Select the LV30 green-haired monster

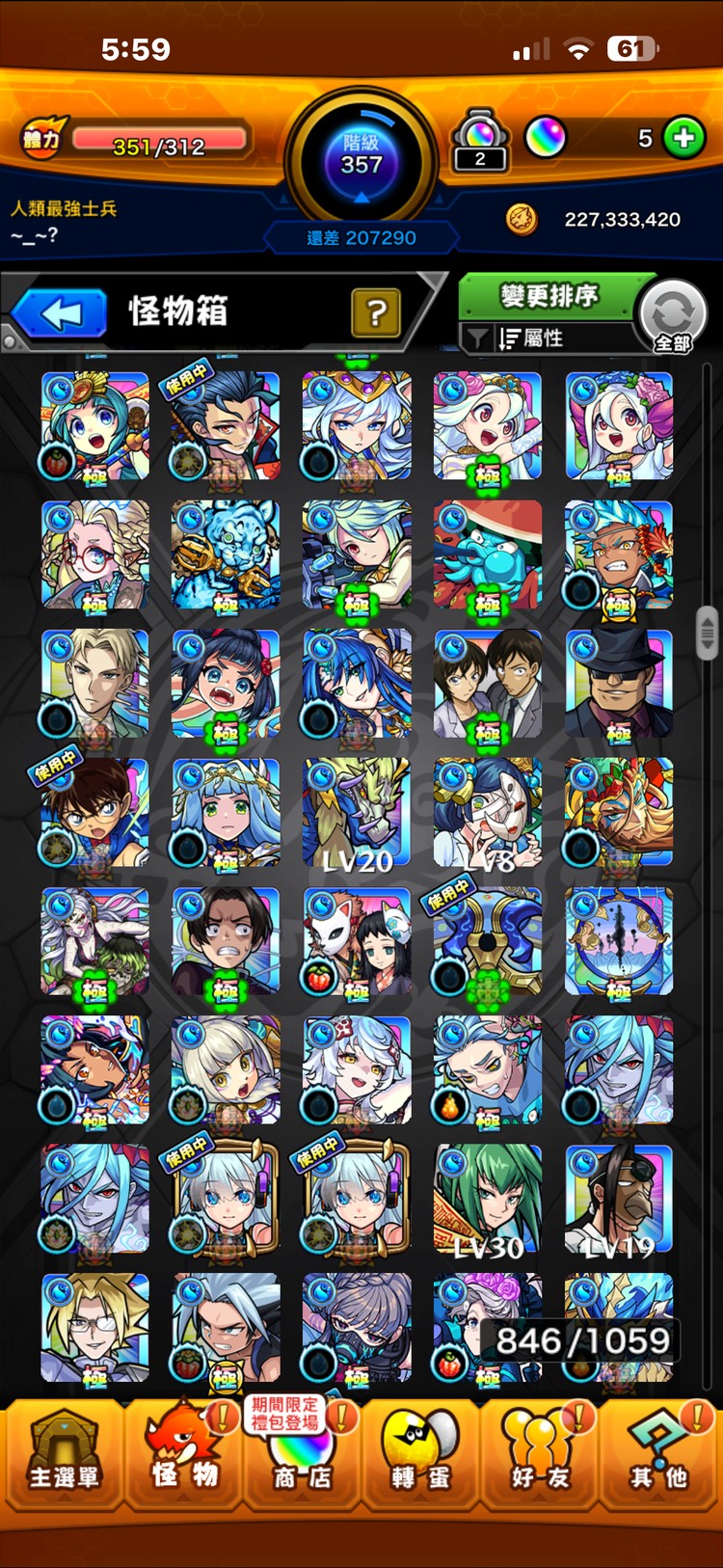tap(488, 1199)
